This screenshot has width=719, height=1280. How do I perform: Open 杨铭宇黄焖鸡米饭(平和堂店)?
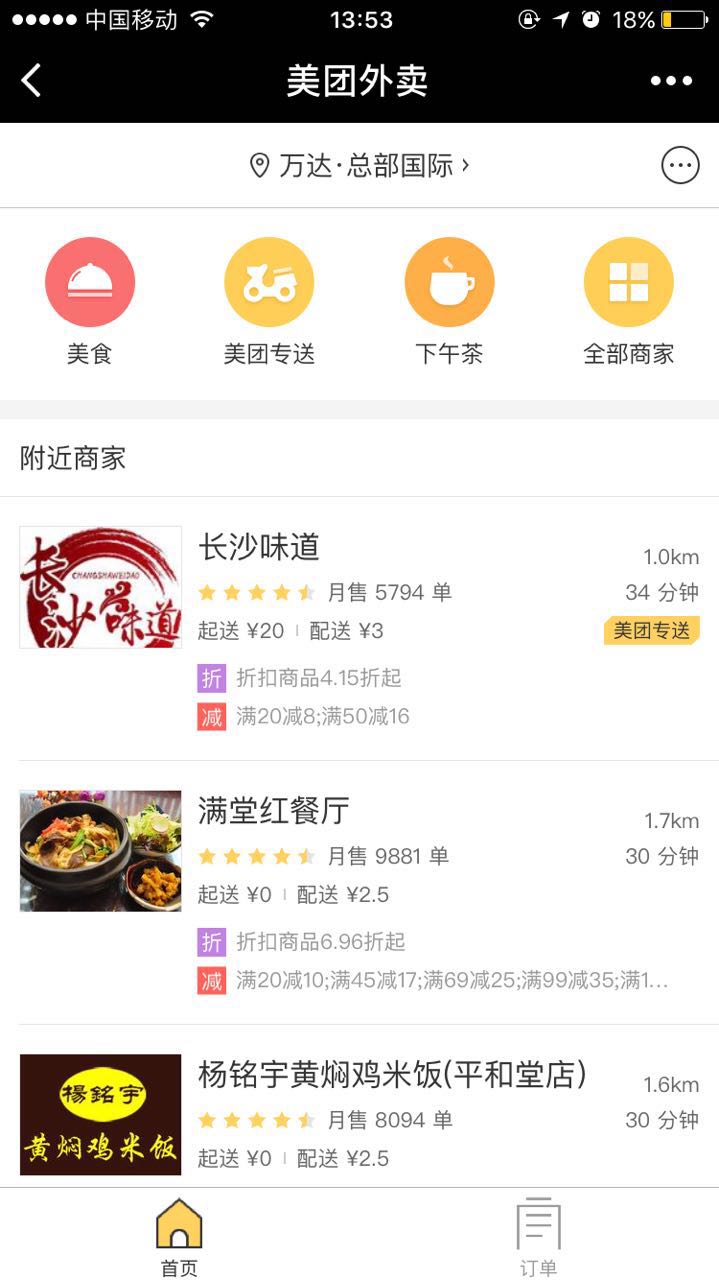[x=359, y=1107]
